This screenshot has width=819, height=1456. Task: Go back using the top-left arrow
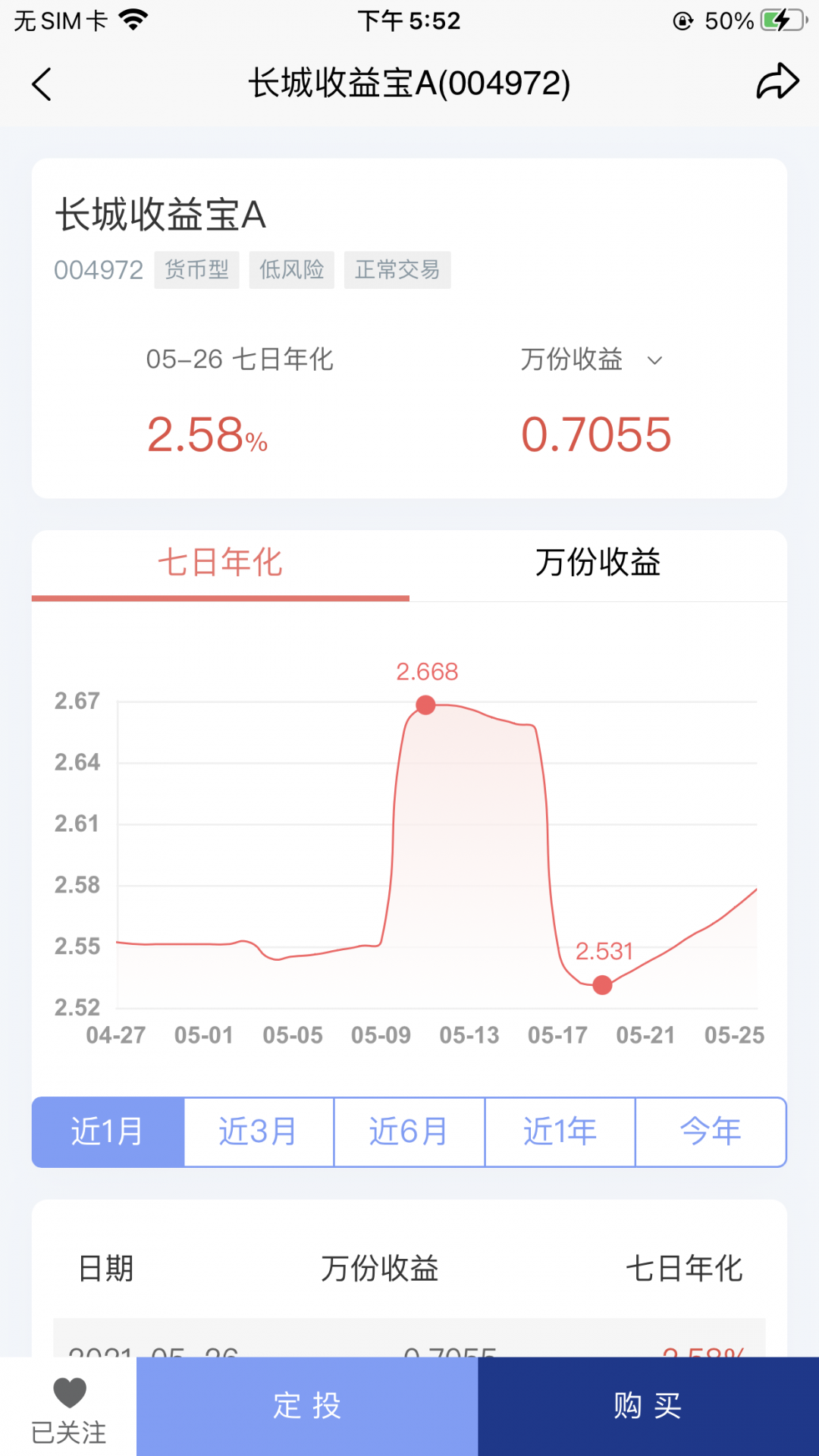coord(42,83)
